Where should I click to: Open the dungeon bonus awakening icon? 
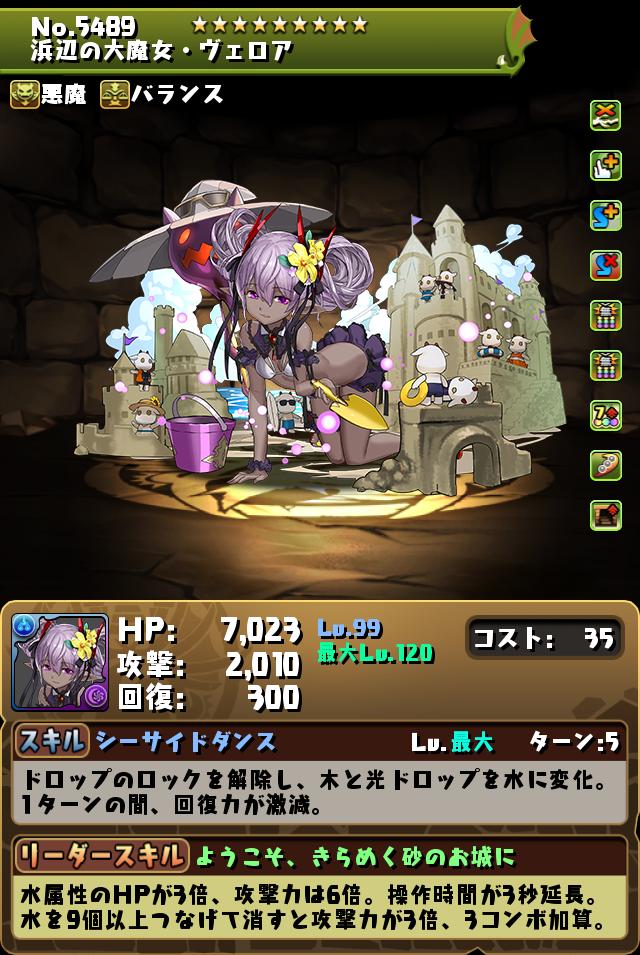click(x=605, y=516)
